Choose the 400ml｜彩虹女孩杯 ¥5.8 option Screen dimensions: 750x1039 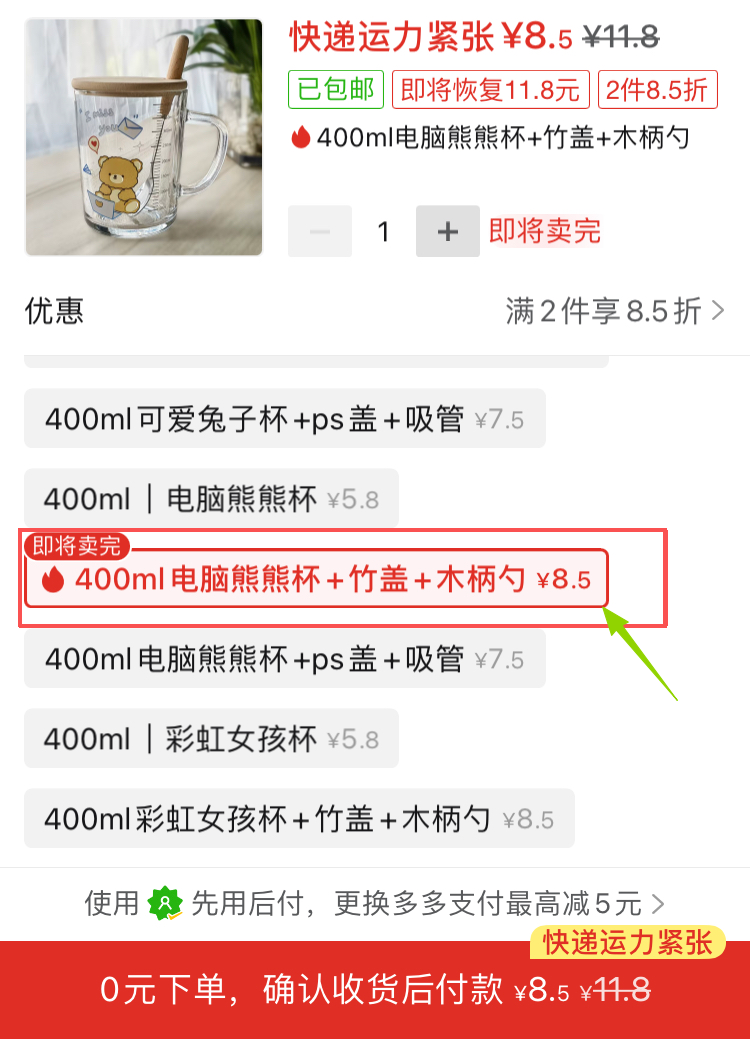211,739
